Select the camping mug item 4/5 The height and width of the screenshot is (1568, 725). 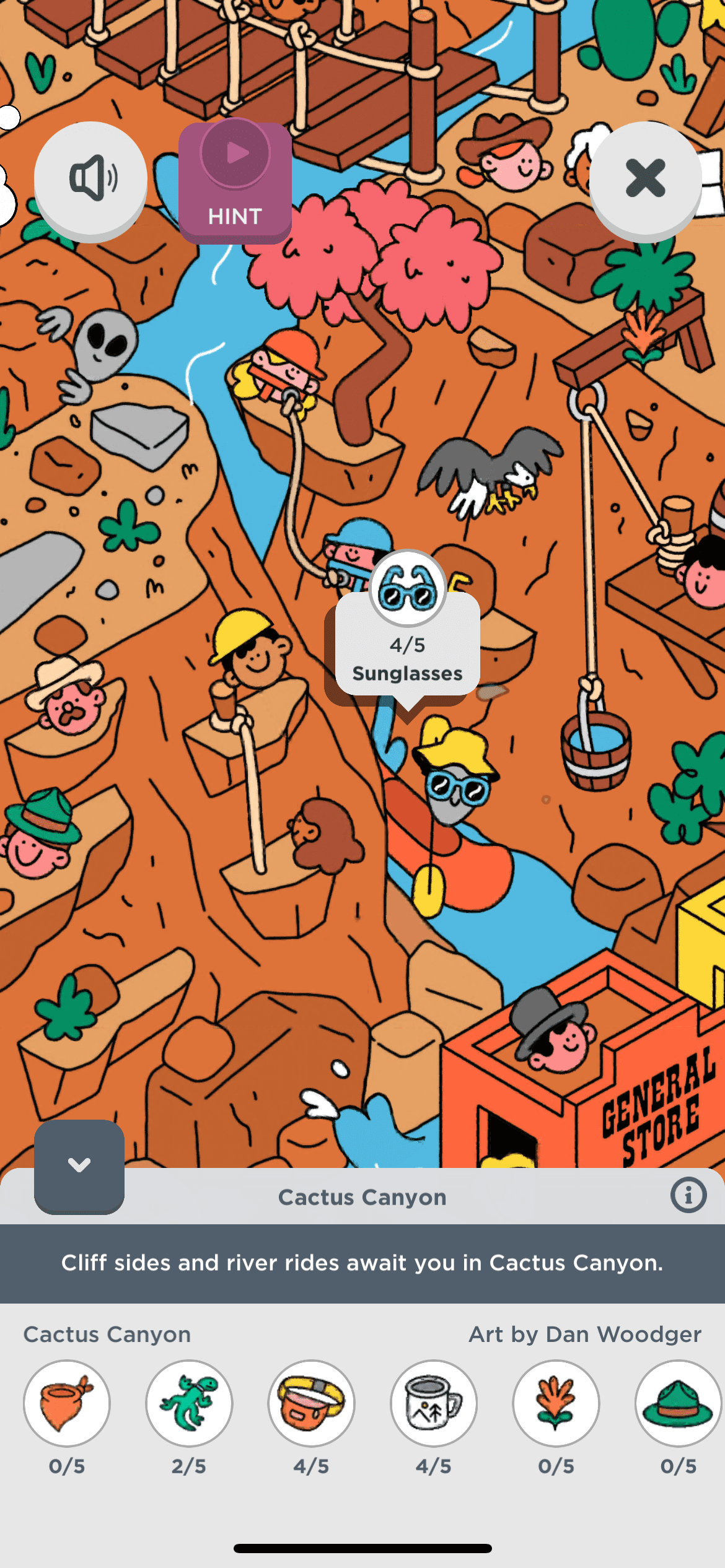[434, 1403]
